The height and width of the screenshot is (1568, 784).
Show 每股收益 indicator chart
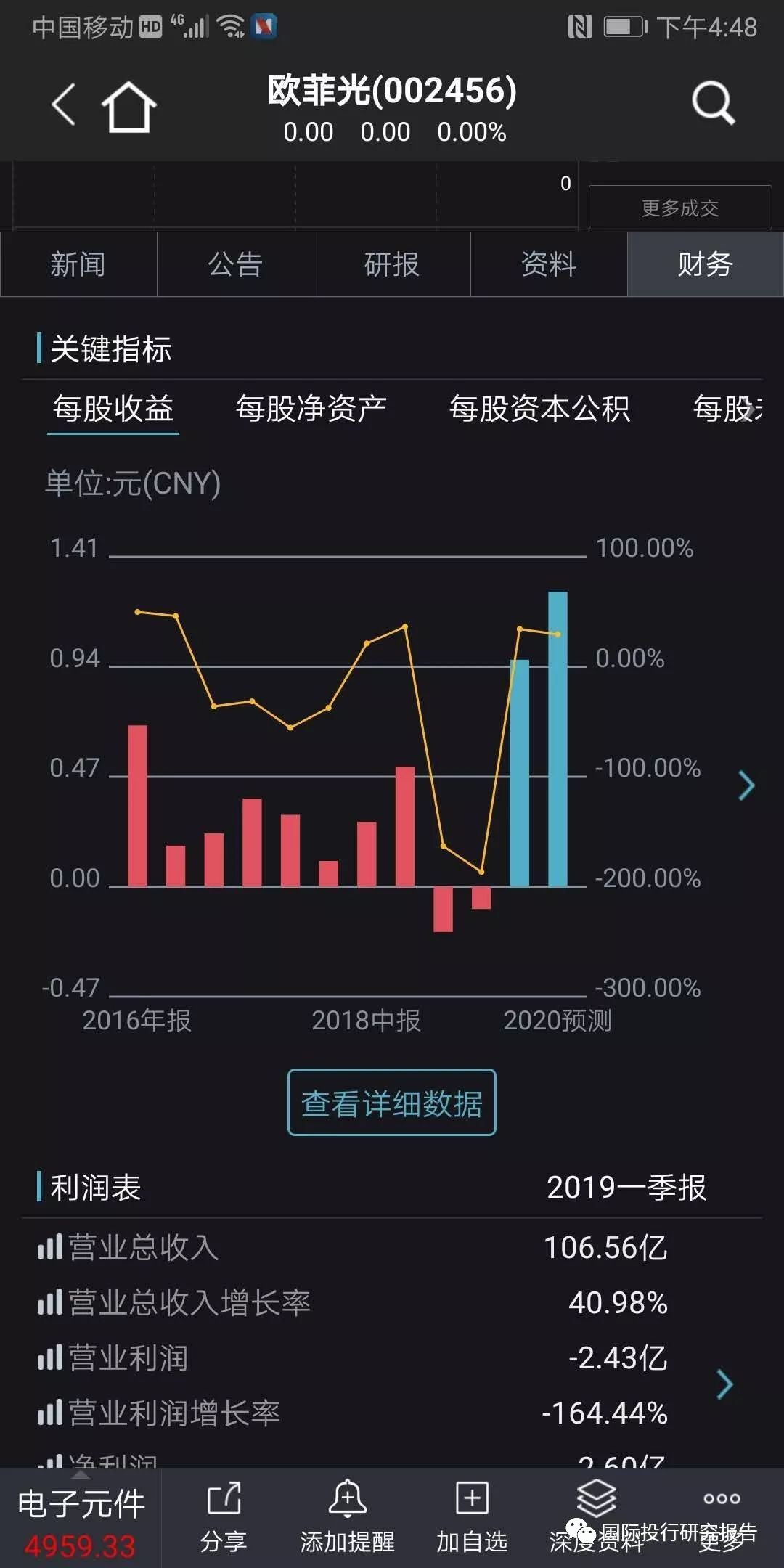click(x=113, y=409)
